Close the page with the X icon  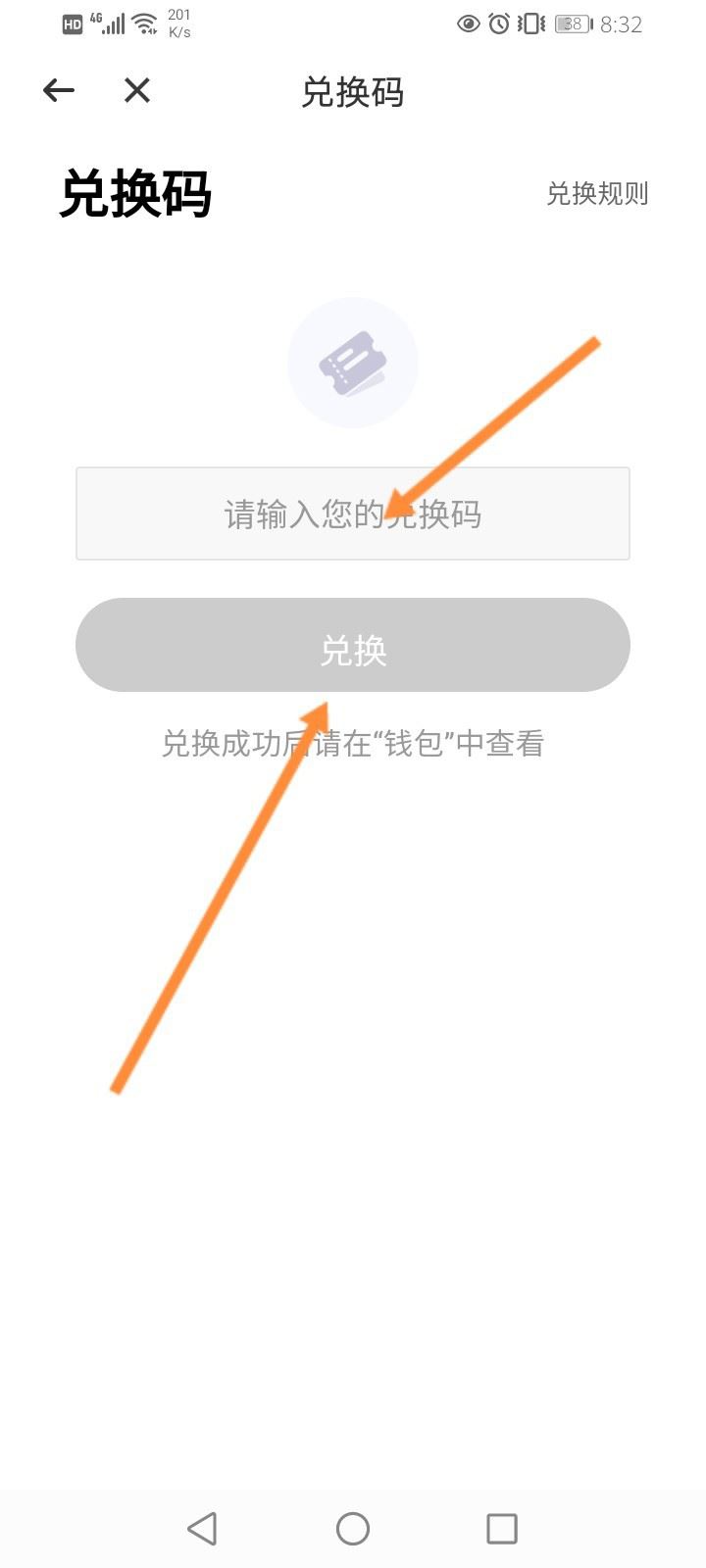[137, 90]
